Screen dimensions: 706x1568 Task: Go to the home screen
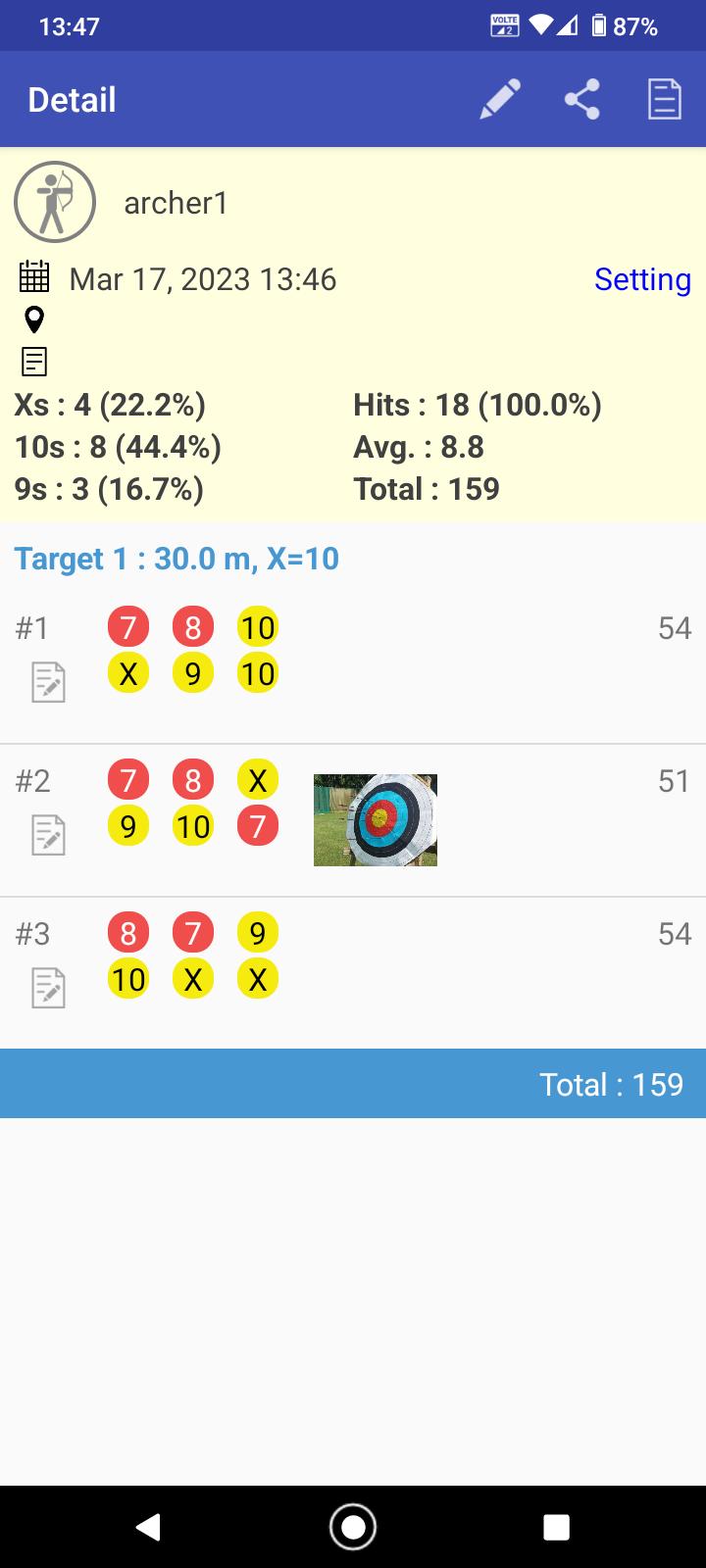353,1527
